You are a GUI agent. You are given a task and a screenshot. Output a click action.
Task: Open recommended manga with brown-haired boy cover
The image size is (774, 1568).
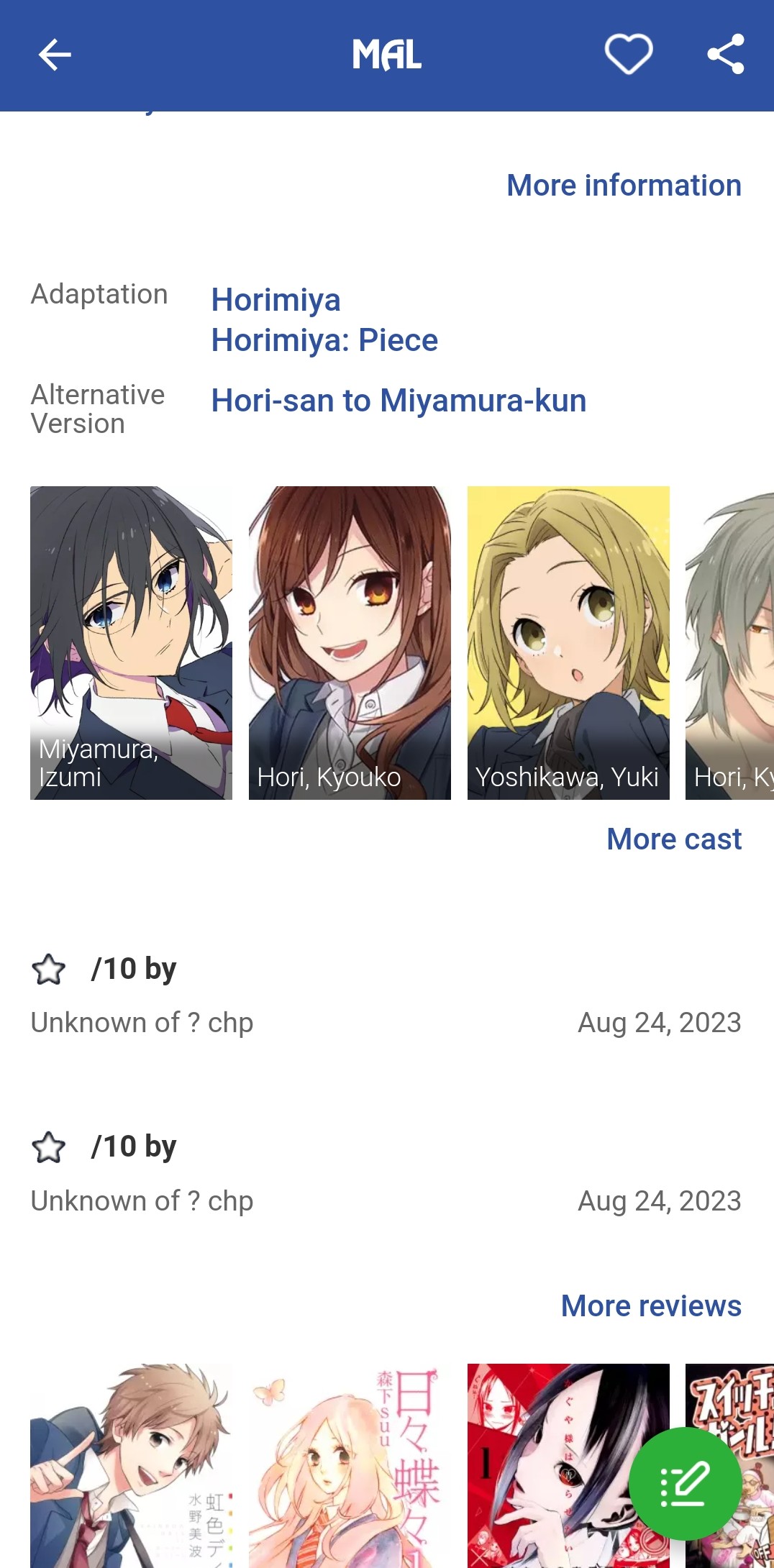[131, 1467]
